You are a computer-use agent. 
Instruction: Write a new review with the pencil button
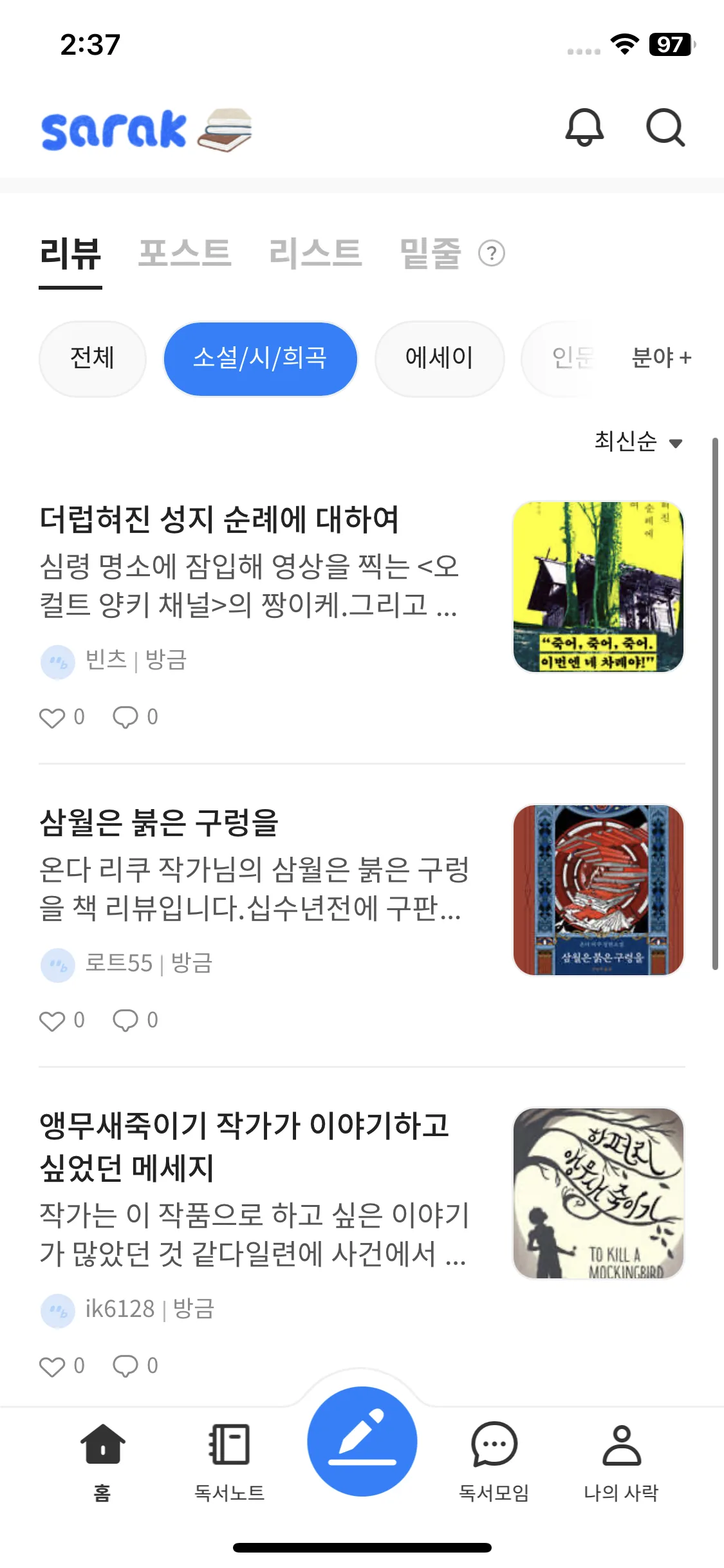(x=362, y=1441)
